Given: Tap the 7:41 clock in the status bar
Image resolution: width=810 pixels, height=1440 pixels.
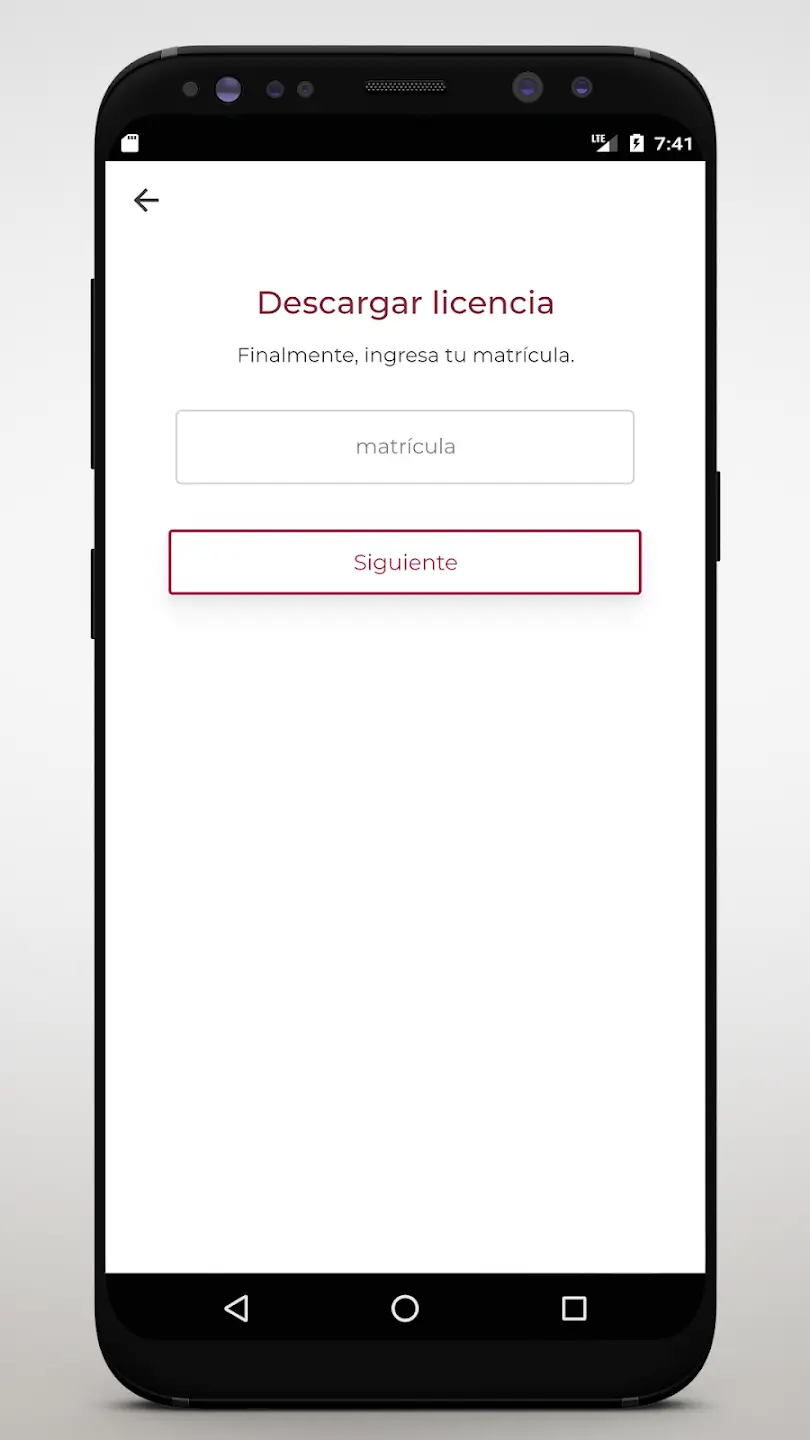Looking at the screenshot, I should tap(672, 143).
